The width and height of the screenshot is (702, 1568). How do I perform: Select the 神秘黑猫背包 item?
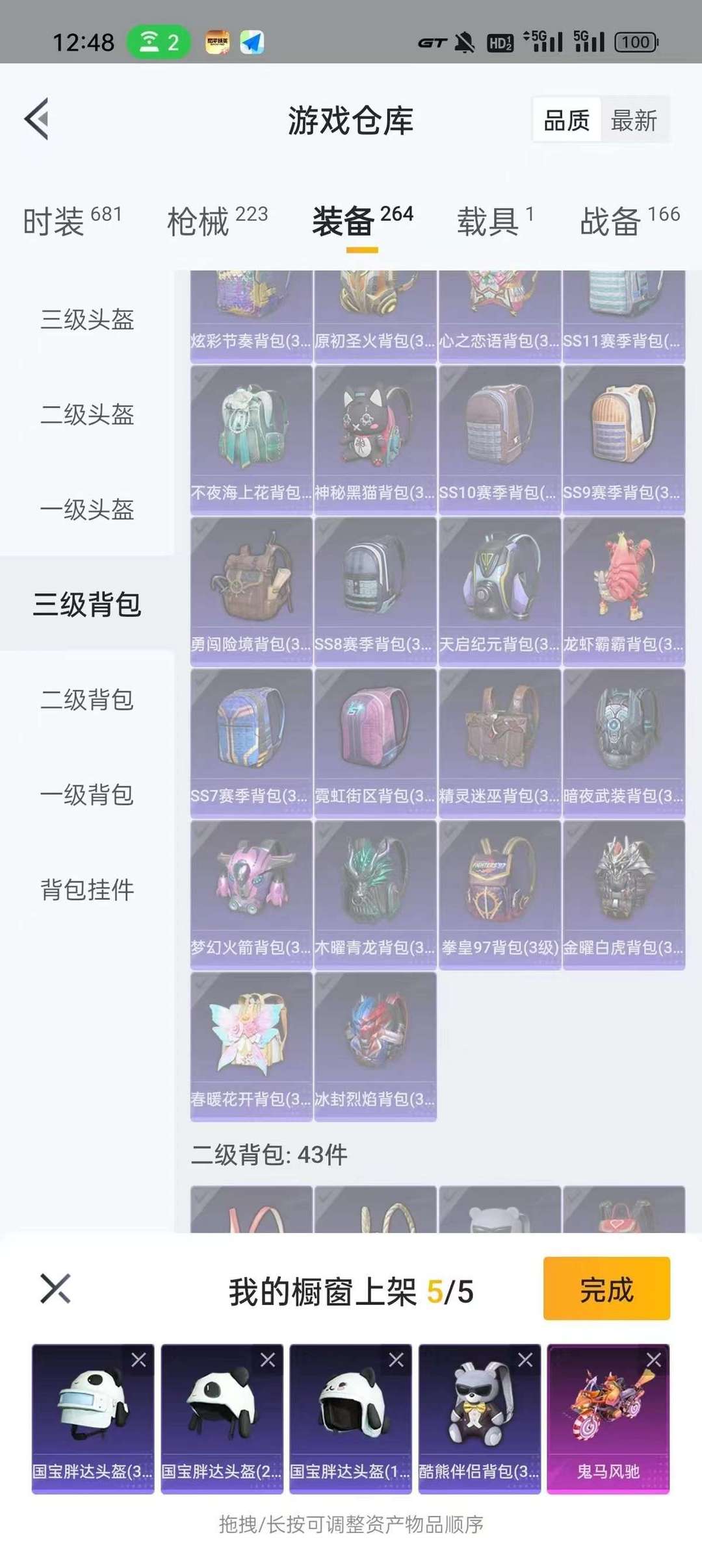pyautogui.click(x=375, y=440)
